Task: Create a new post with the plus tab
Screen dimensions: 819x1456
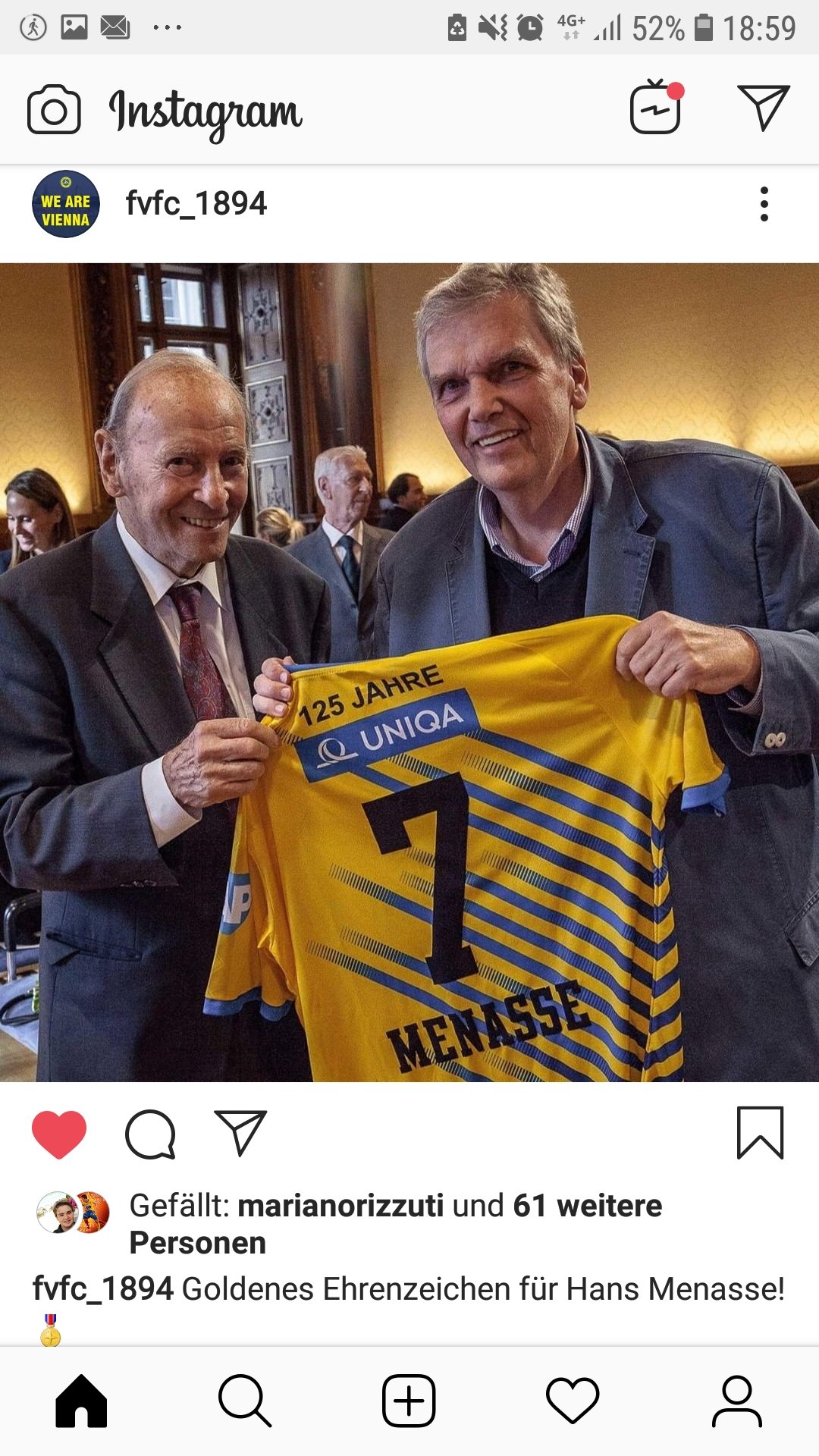Action: coord(409,1401)
